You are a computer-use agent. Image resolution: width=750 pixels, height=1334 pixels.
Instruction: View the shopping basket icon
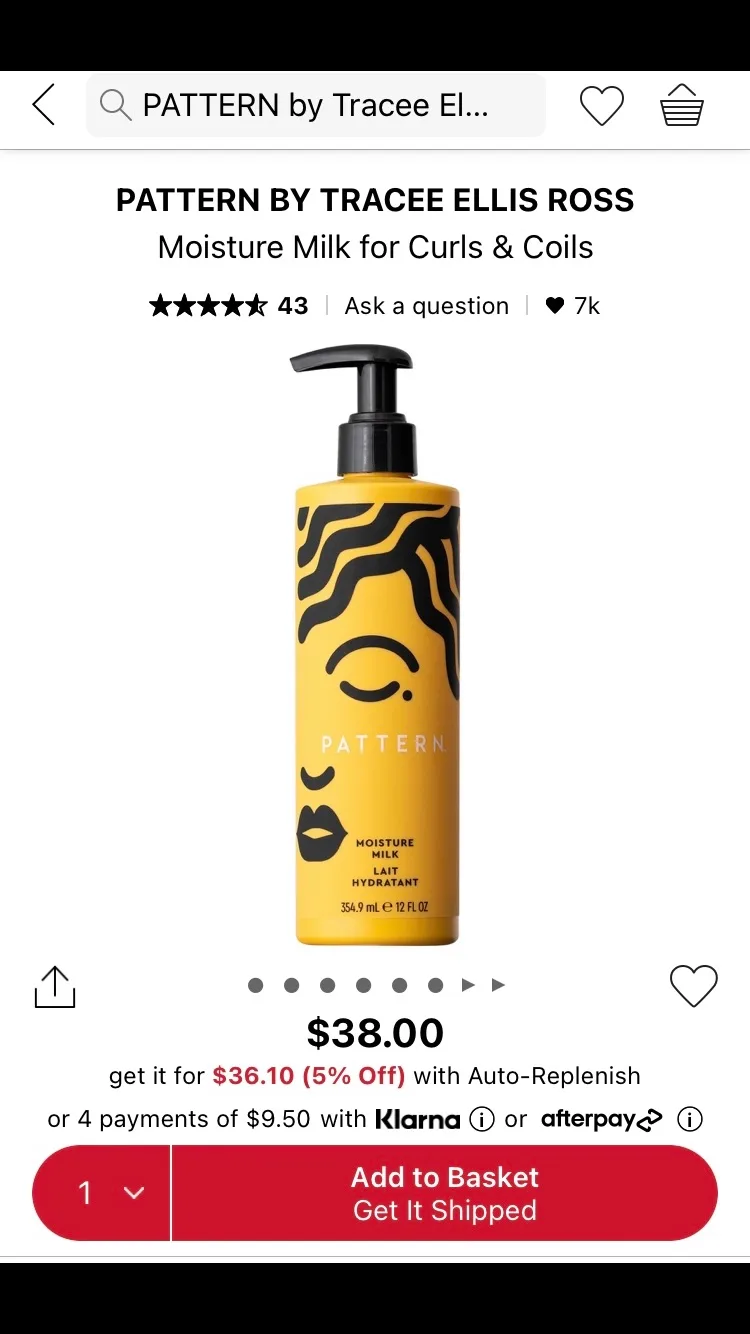coord(681,104)
